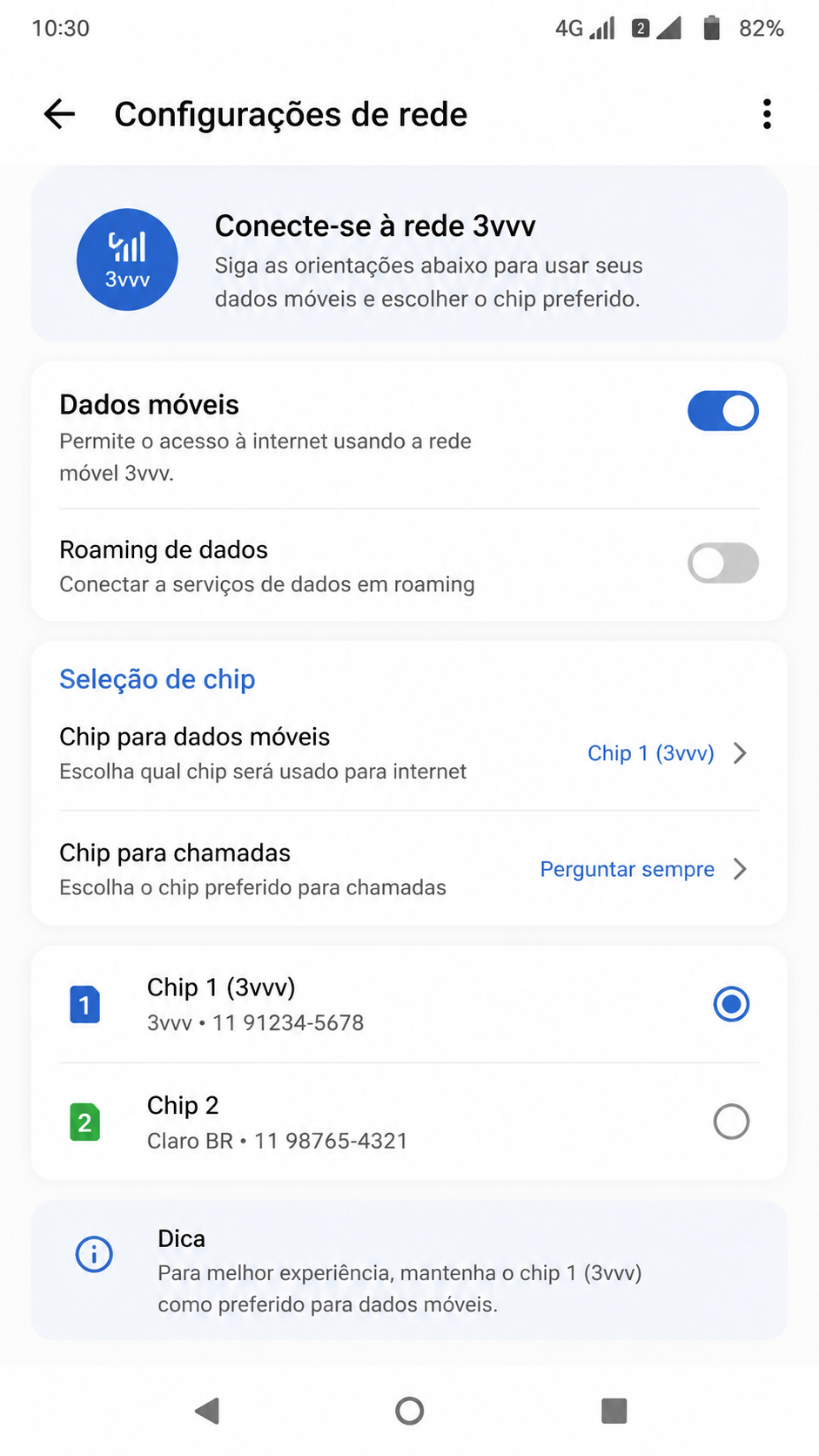Open Chip para chamadas setting
The width and height of the screenshot is (819, 1456).
tap(409, 869)
